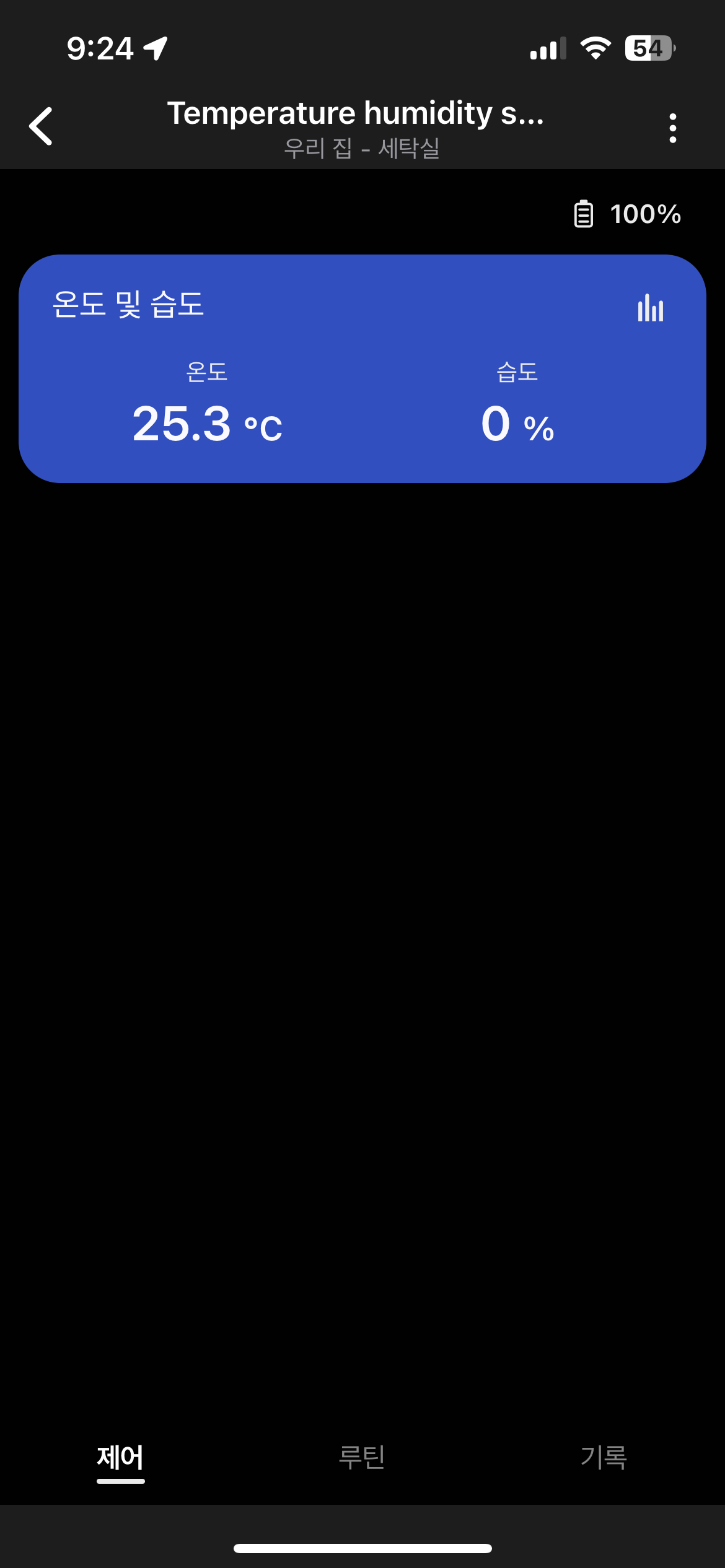This screenshot has height=1568, width=725.
Task: Open the temperature and humidity chart icon
Action: coord(650,308)
